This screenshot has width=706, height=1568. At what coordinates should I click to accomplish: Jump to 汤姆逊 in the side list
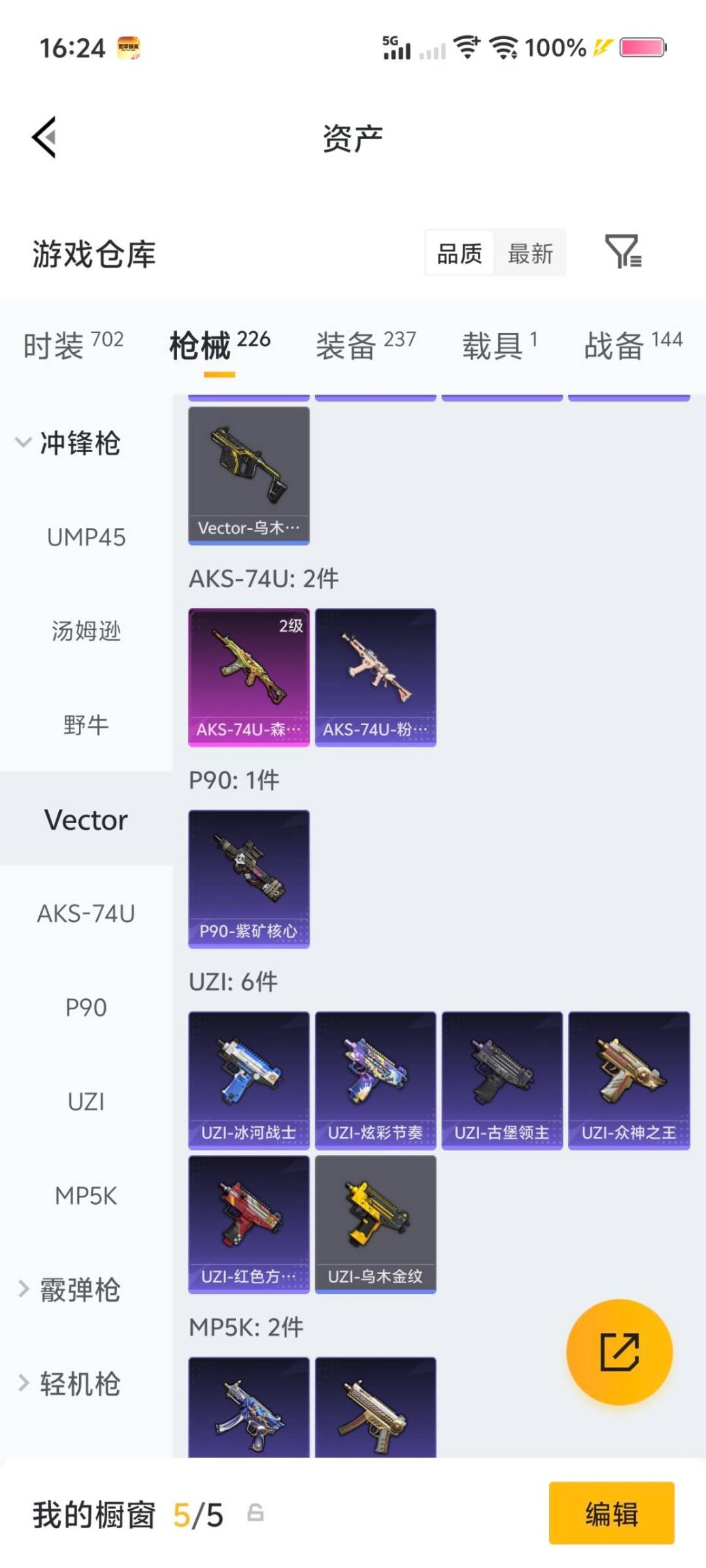tap(86, 631)
